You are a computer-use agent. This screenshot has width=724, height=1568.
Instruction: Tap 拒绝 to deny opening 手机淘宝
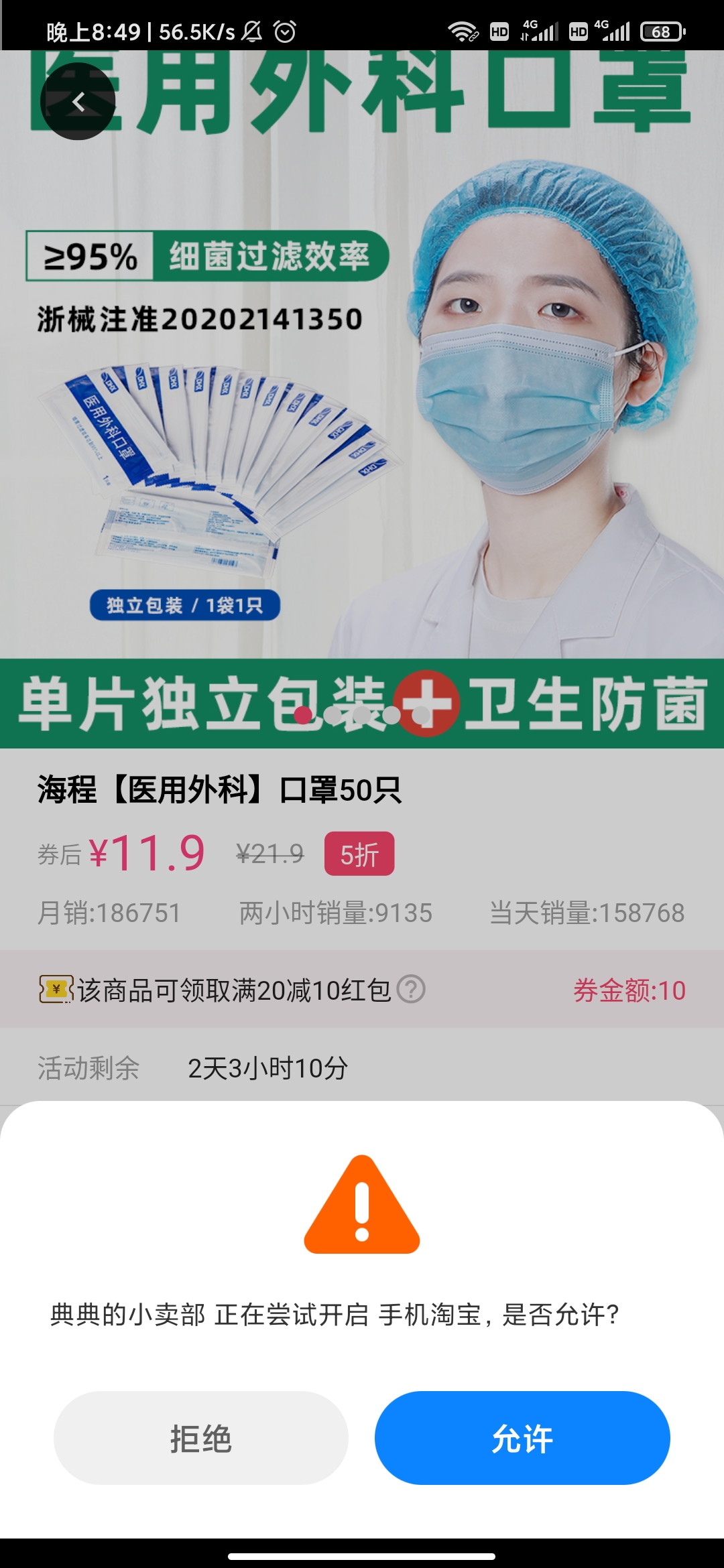tap(201, 1438)
